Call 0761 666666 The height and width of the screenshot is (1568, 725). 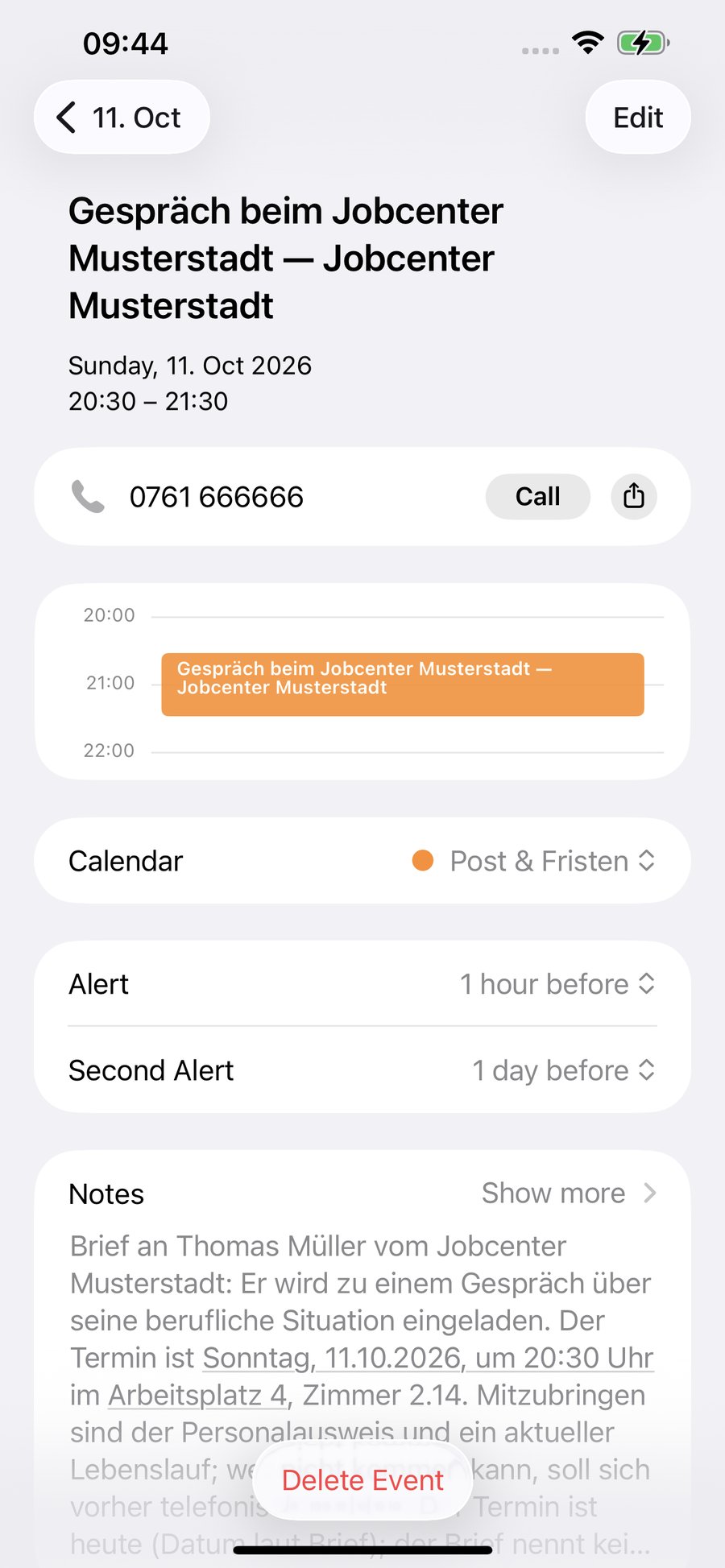click(537, 497)
